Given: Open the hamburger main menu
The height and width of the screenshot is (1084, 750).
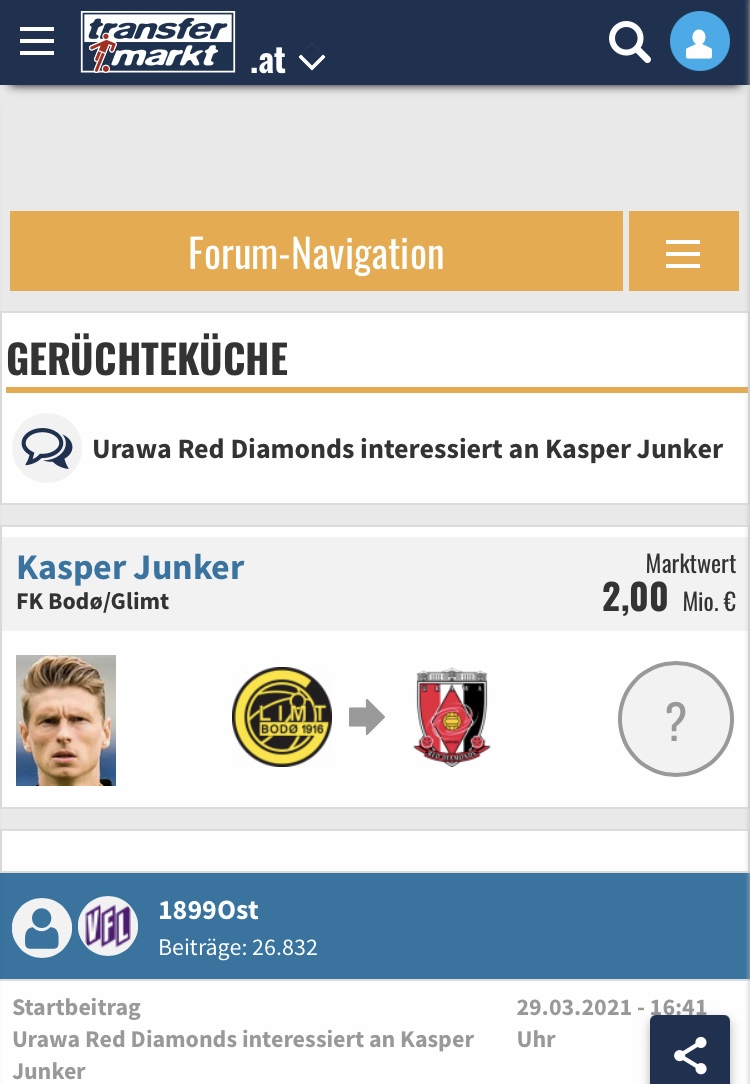Looking at the screenshot, I should pos(37,42).
